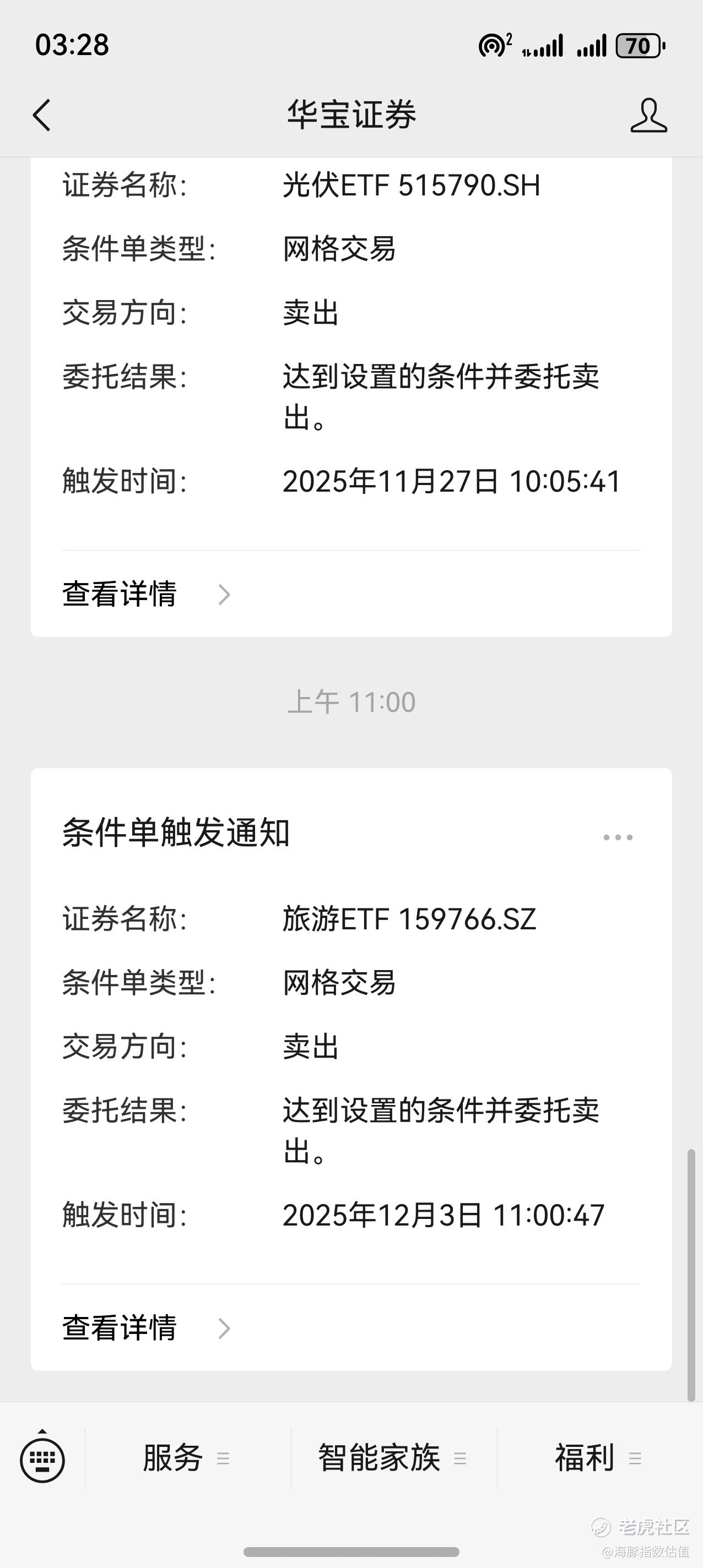Switch to keyboard input mode
The image size is (703, 1568).
click(42, 1459)
